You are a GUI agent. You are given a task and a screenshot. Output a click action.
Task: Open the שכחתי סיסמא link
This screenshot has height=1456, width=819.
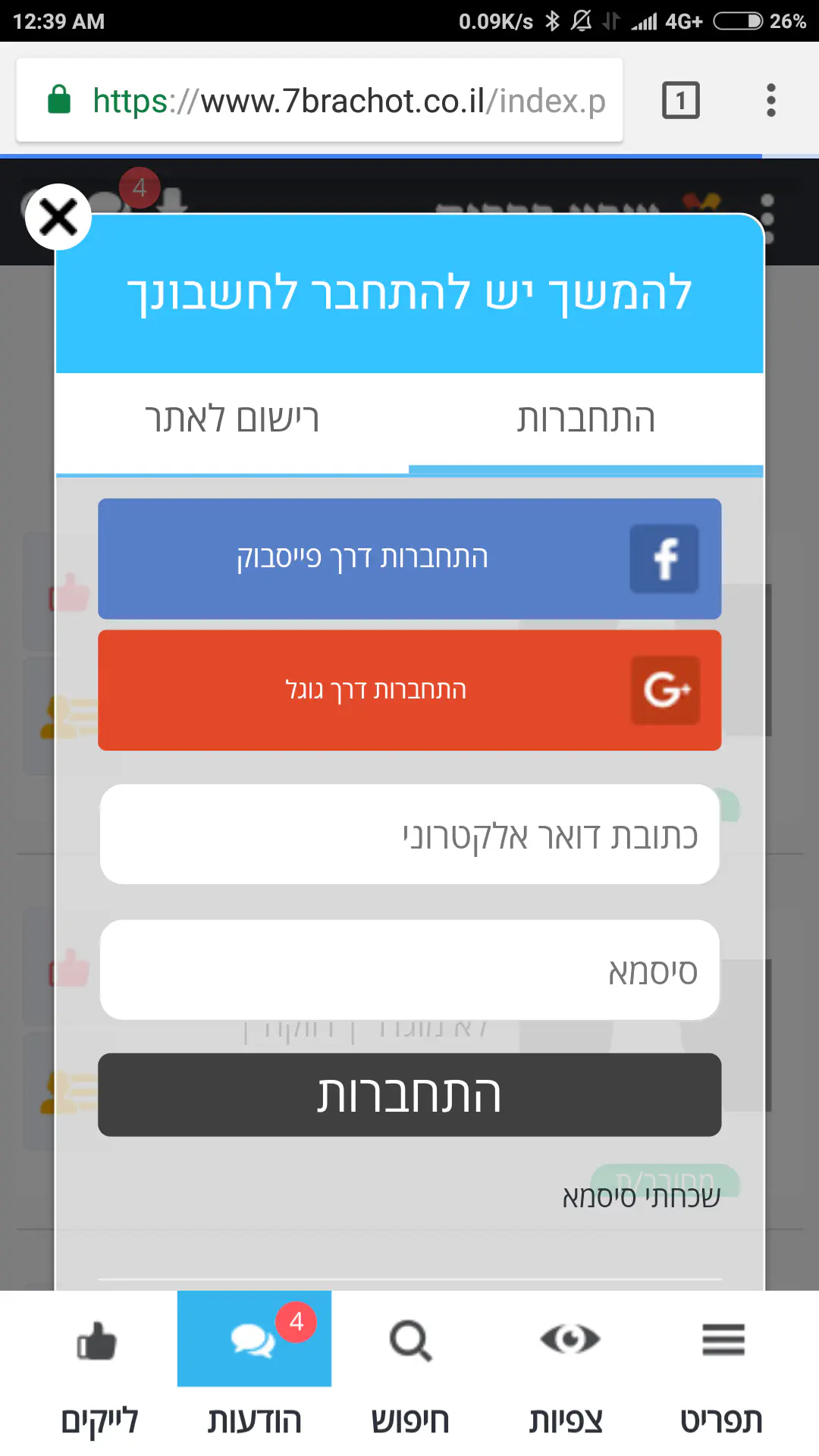point(641,1197)
